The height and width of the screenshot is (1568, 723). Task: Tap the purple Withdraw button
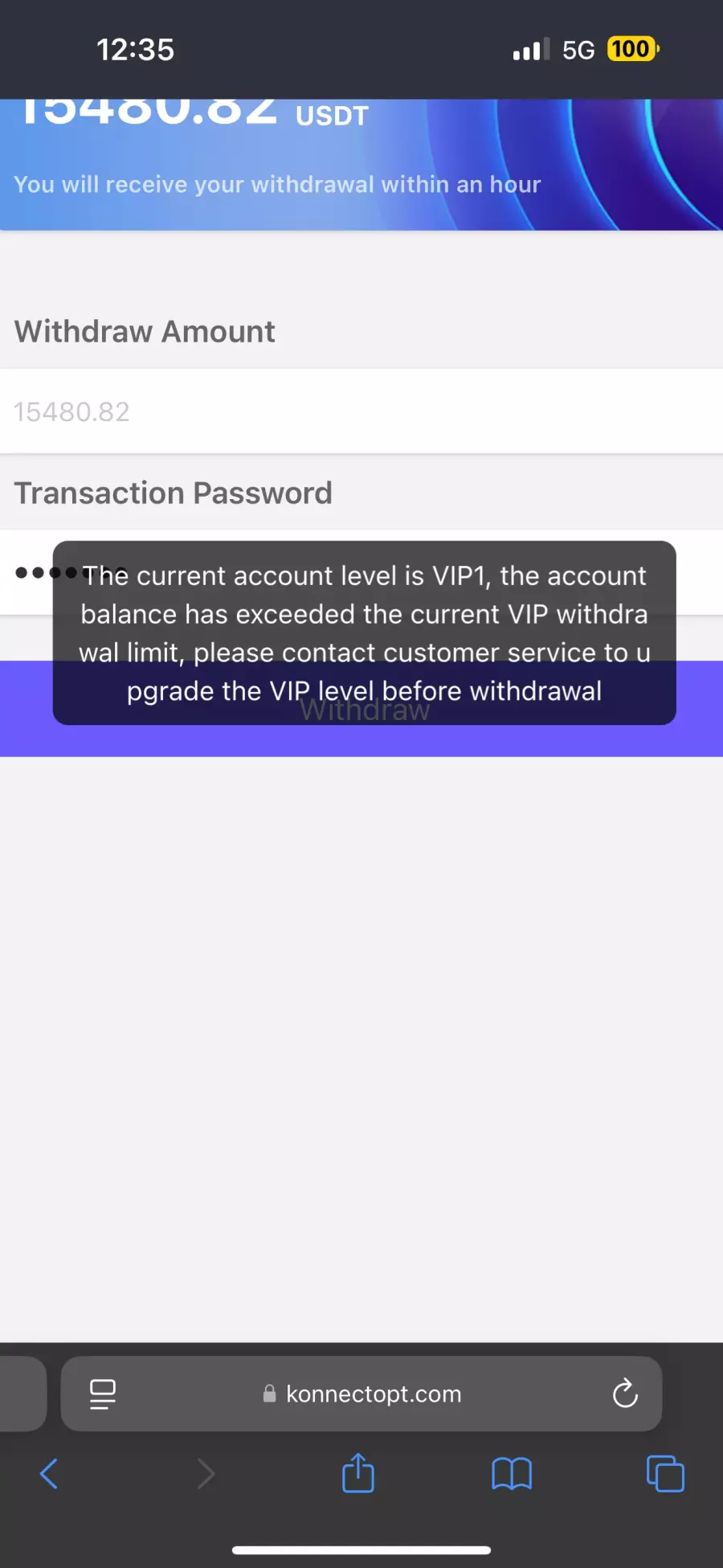361,709
